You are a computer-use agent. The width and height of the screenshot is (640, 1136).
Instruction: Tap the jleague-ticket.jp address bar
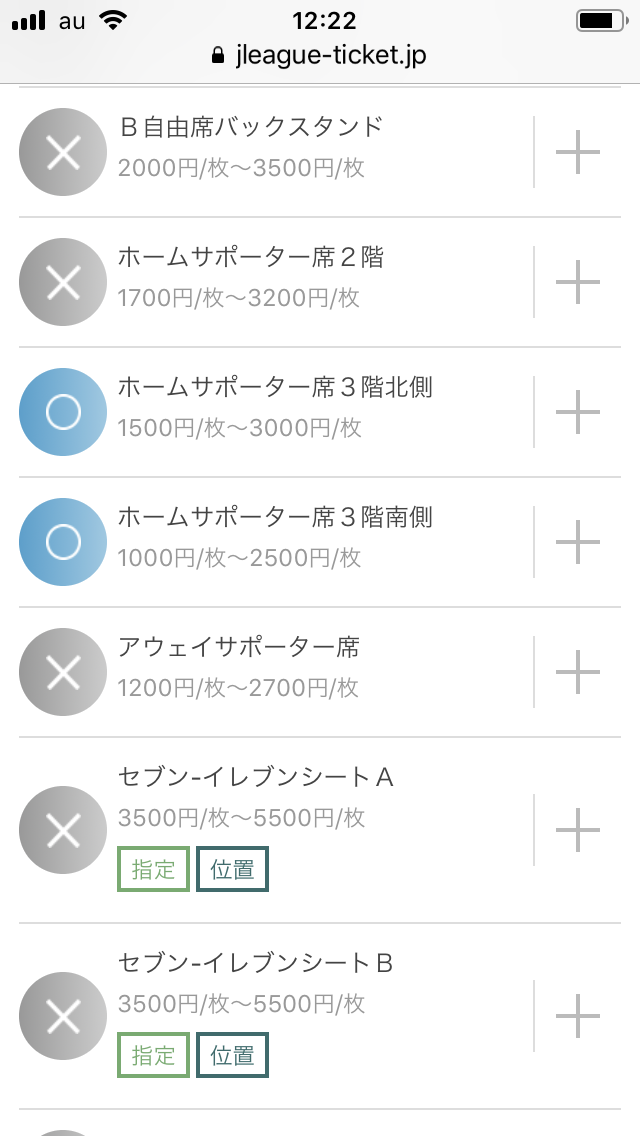coord(320,55)
